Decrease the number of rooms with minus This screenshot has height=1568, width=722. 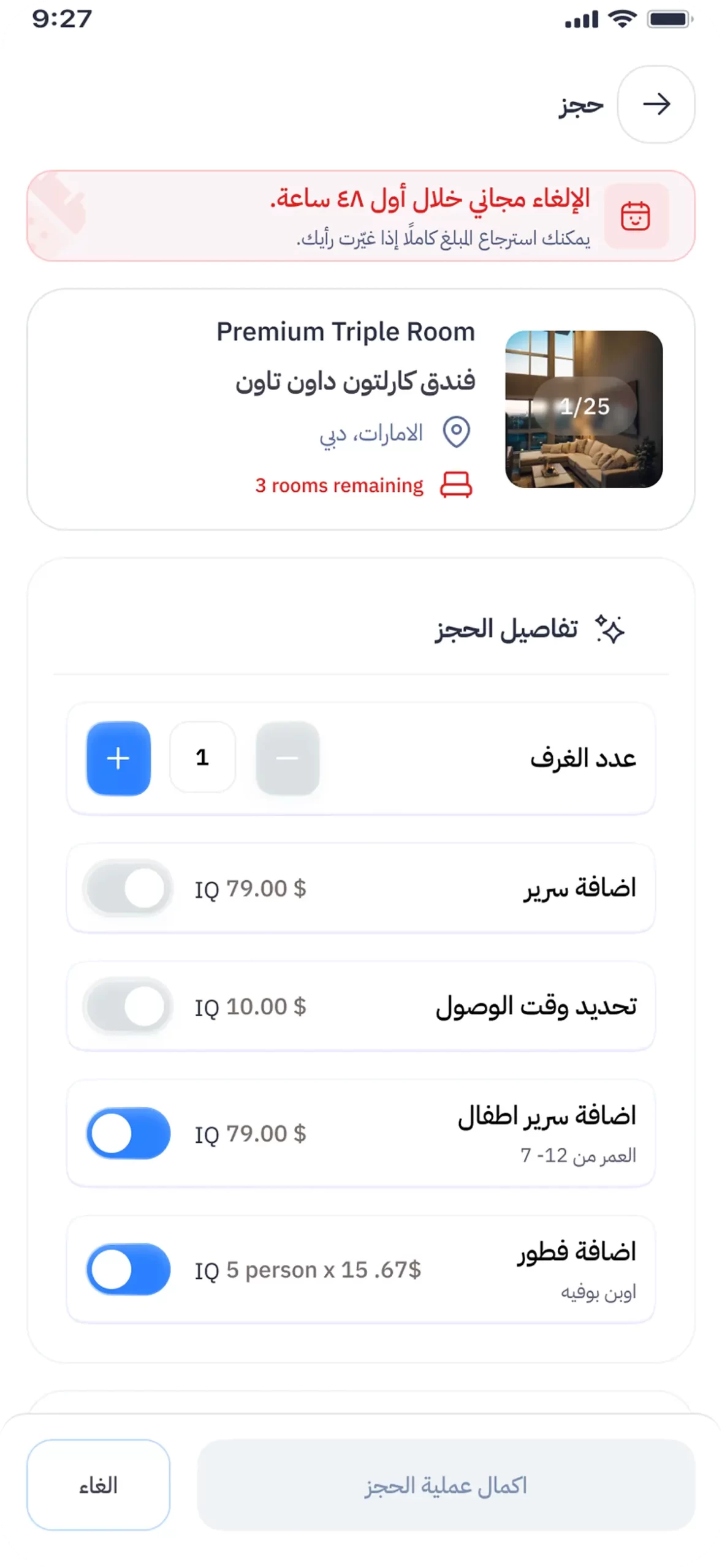(x=287, y=758)
